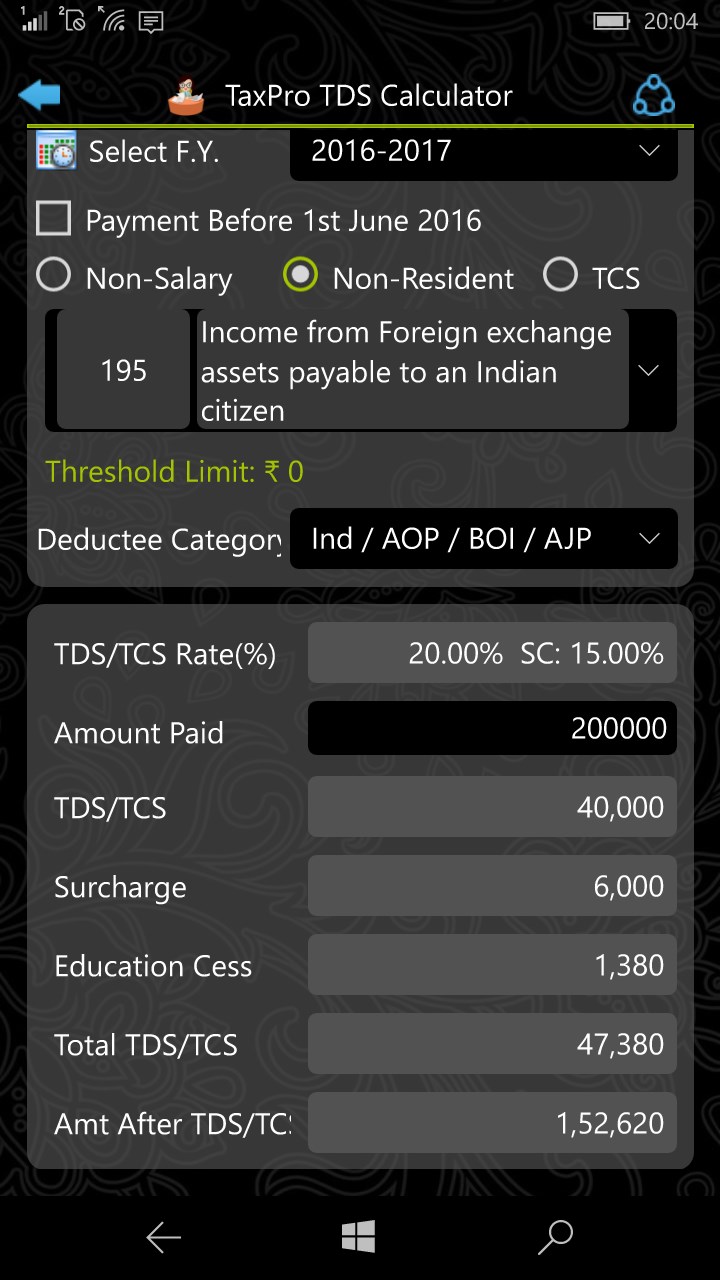The width and height of the screenshot is (720, 1280).
Task: Expand the financial year 2016-2017 dropdown
Action: (484, 153)
